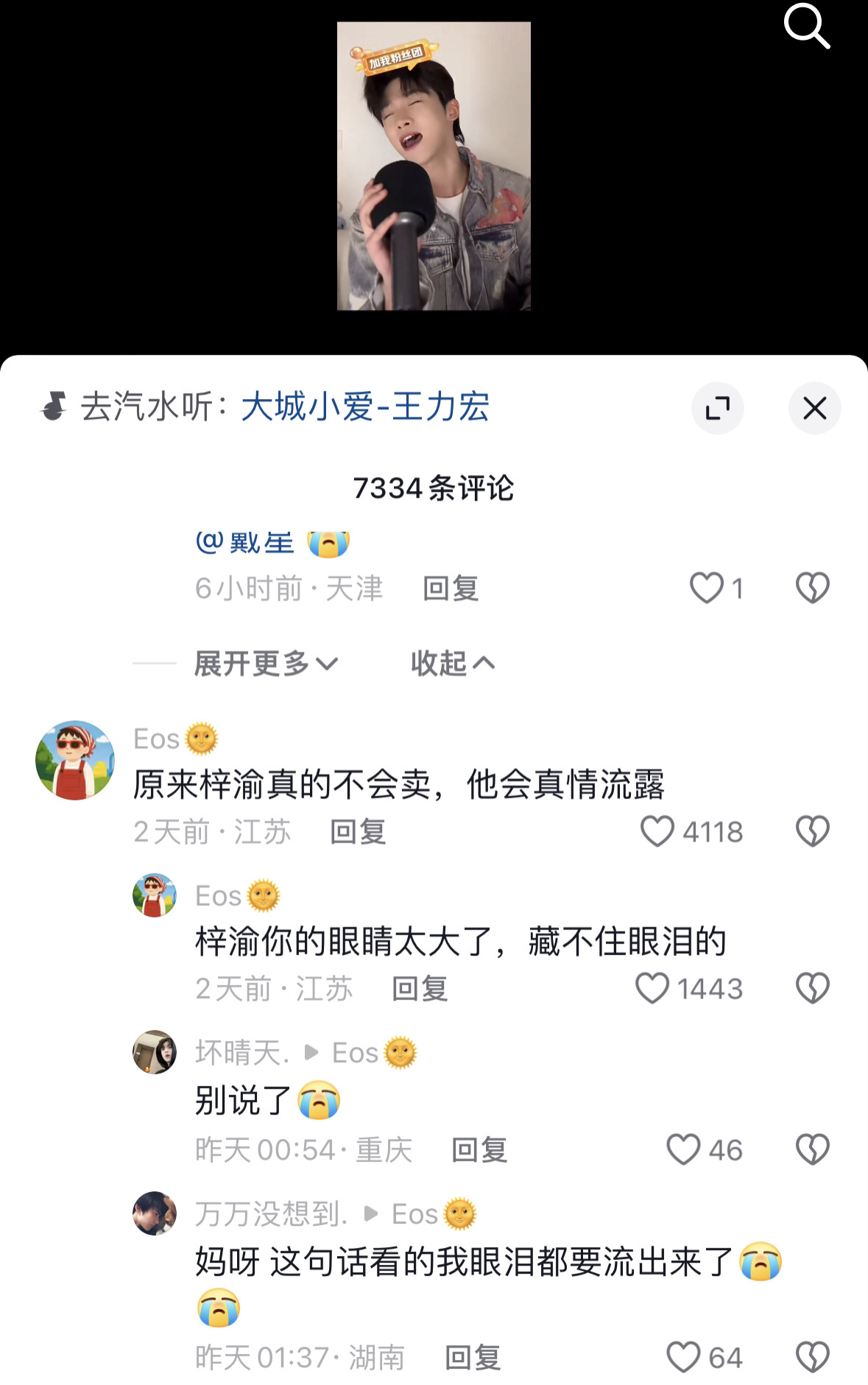Open Eos's large profile avatar
The image size is (868, 1385).
pyautogui.click(x=75, y=760)
